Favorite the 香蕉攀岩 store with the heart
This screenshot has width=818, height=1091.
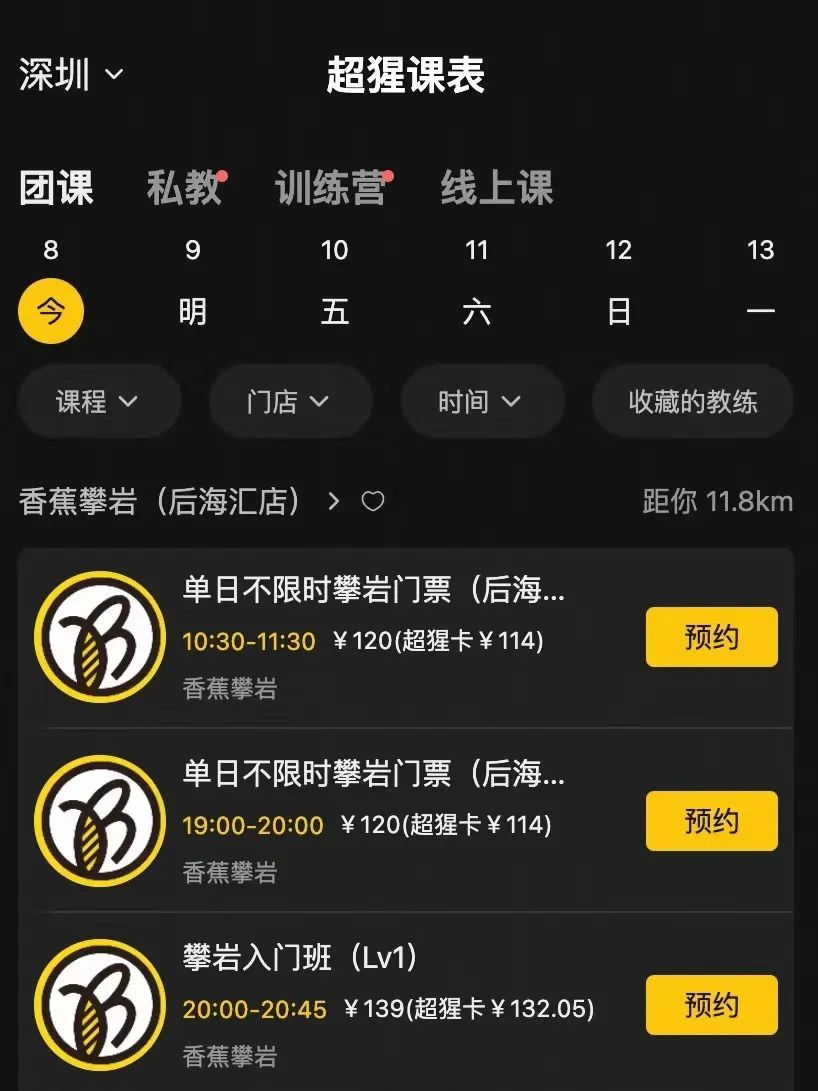[x=373, y=501]
